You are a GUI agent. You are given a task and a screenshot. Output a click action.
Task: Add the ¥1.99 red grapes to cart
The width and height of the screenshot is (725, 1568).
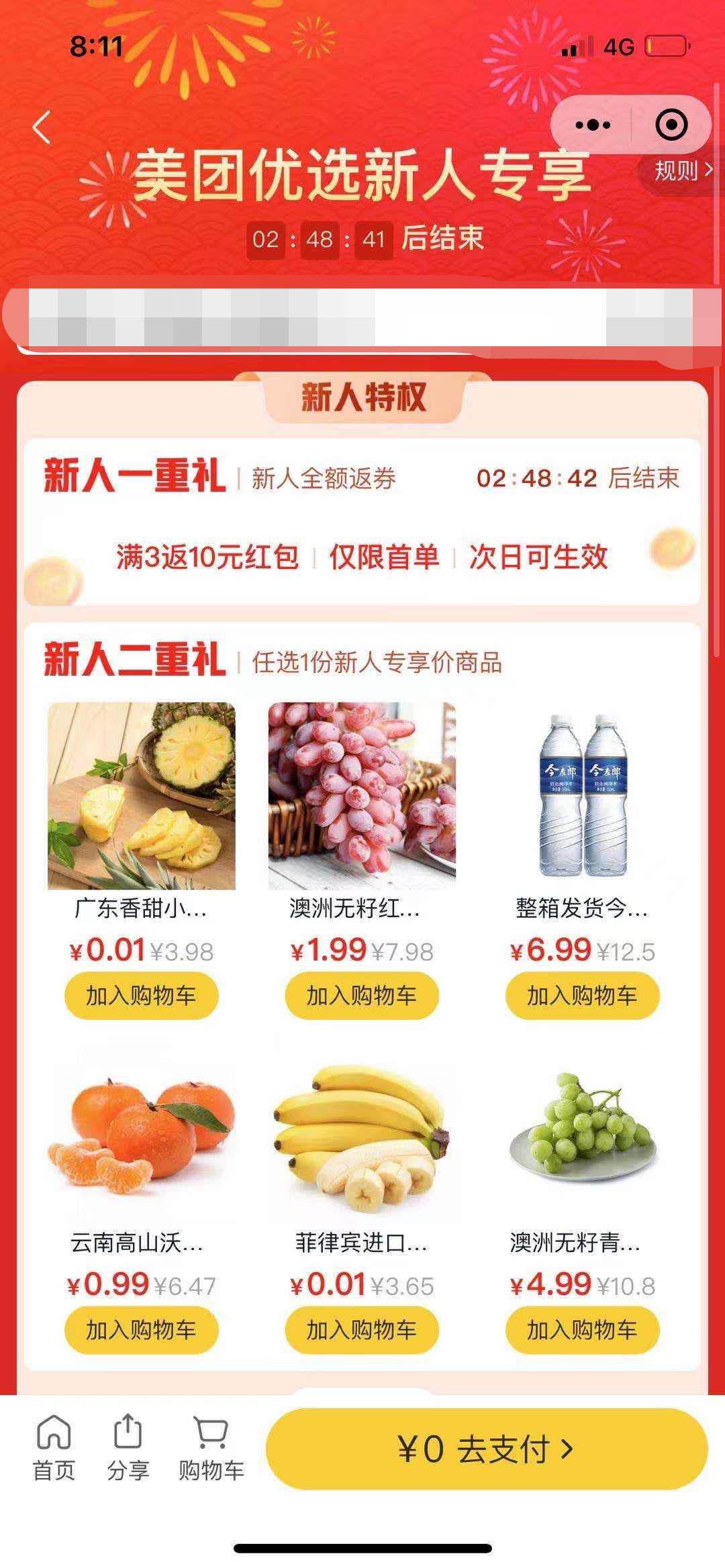point(361,996)
